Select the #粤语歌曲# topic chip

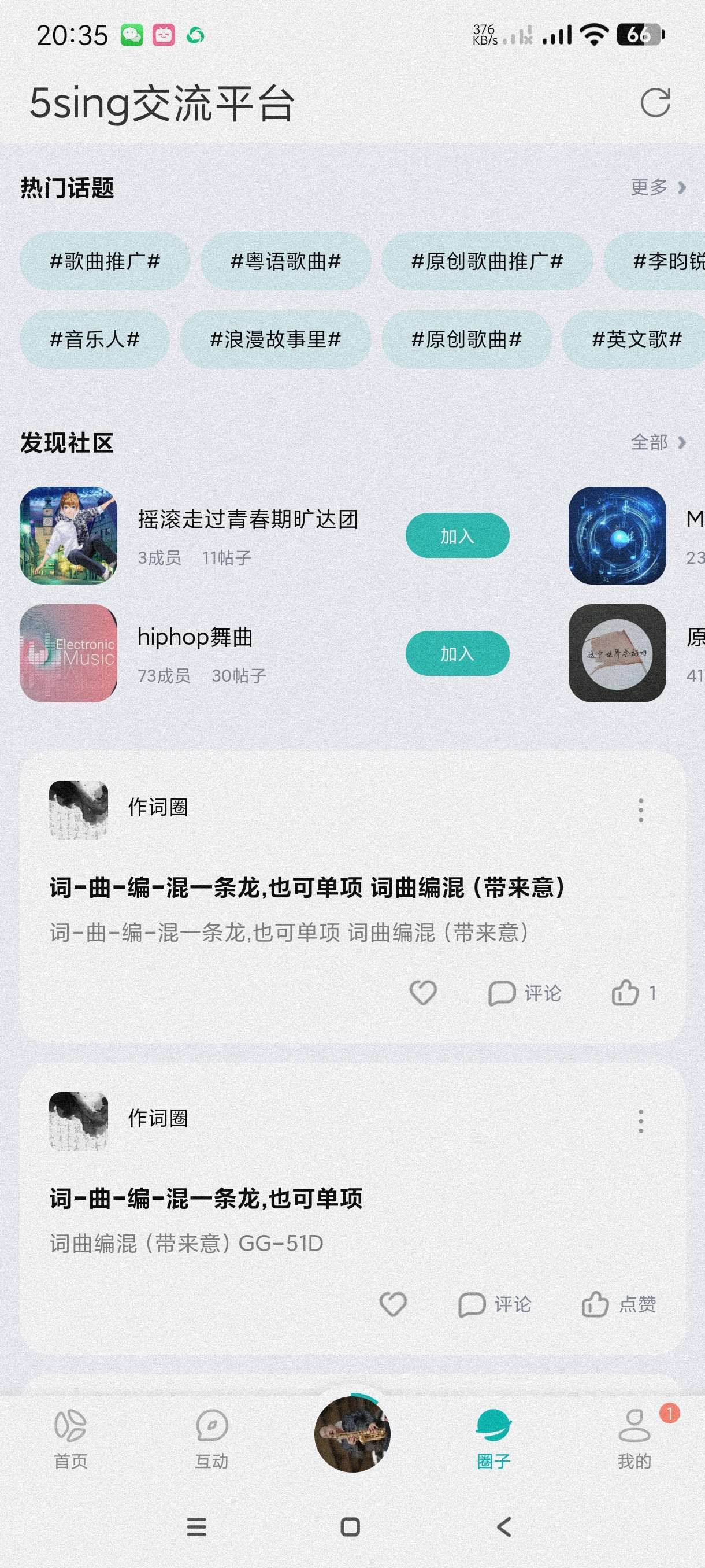[285, 261]
